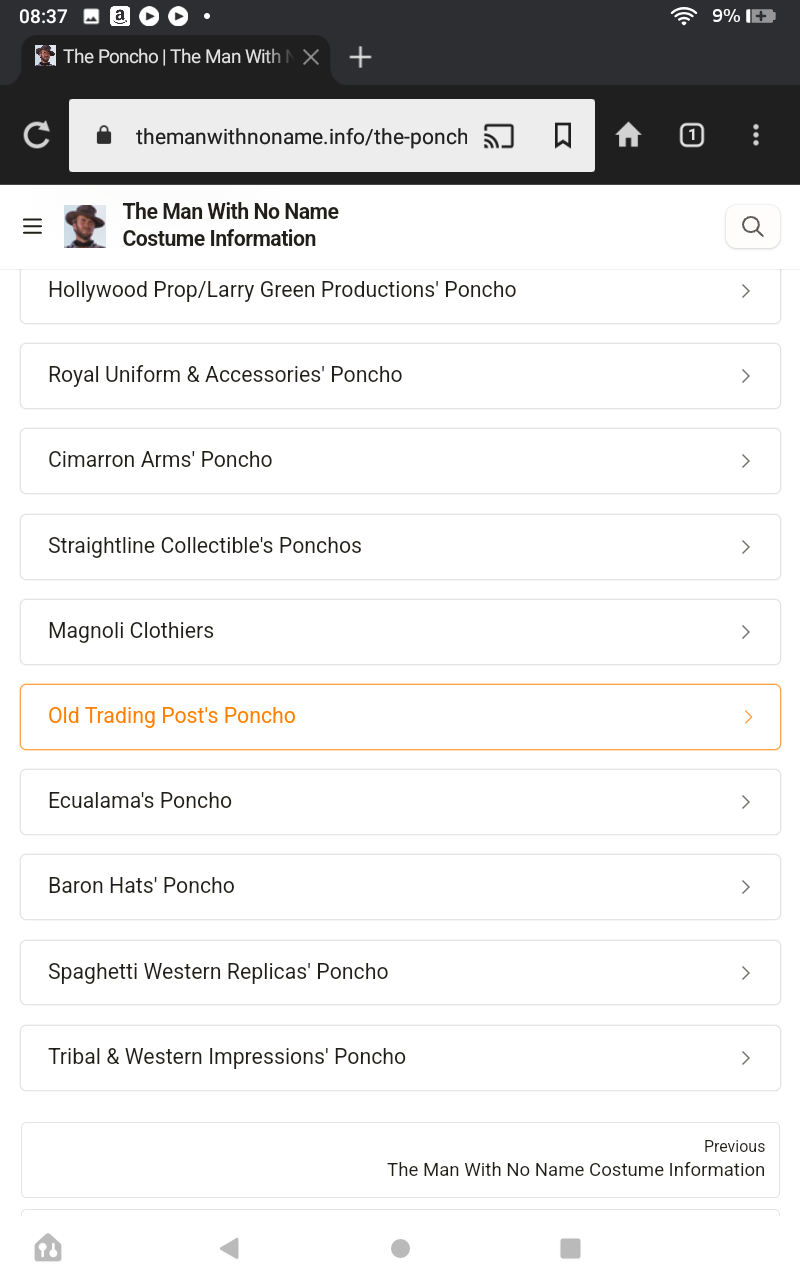
Task: Open a new browser tab
Action: (360, 57)
